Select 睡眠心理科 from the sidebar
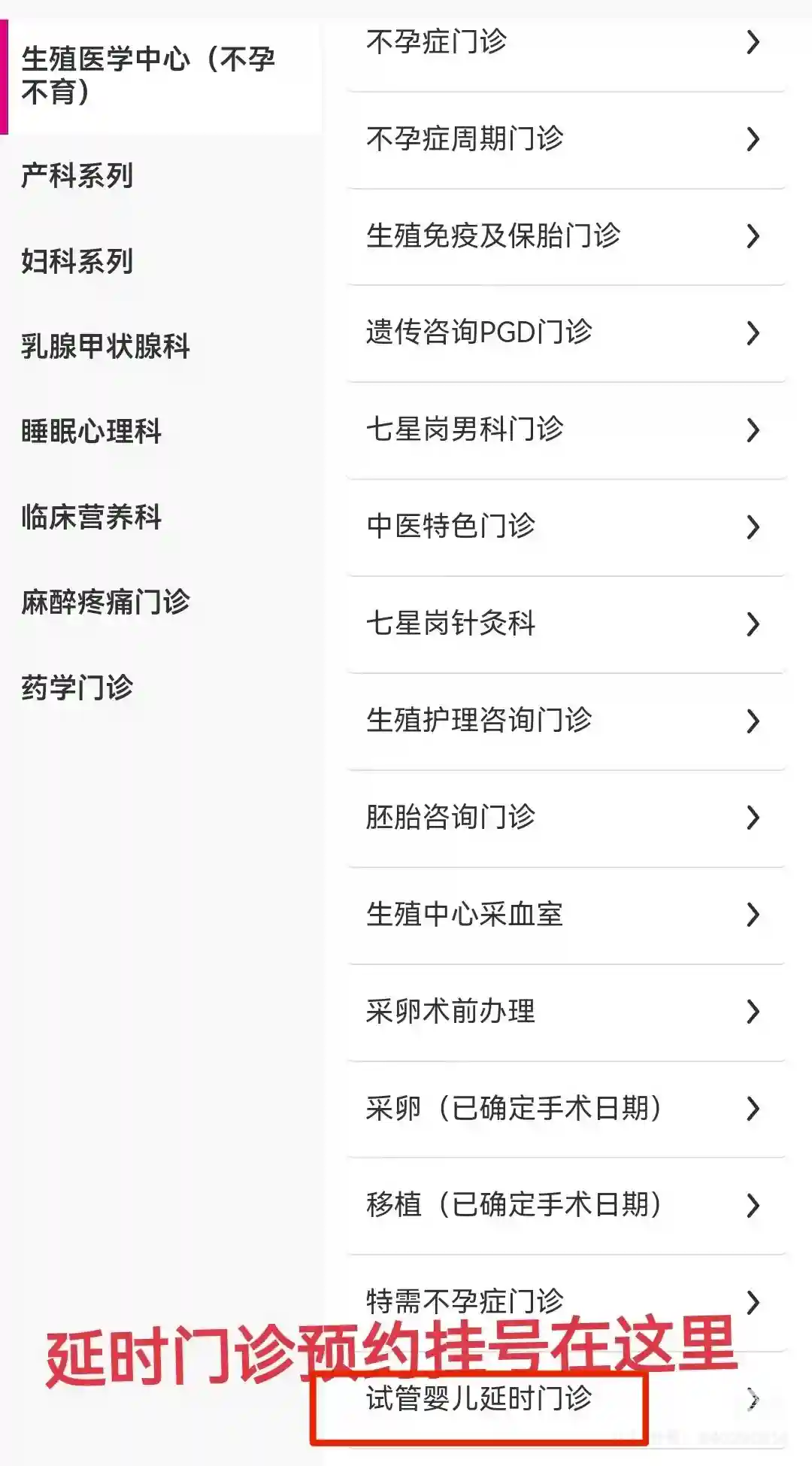 tap(92, 432)
